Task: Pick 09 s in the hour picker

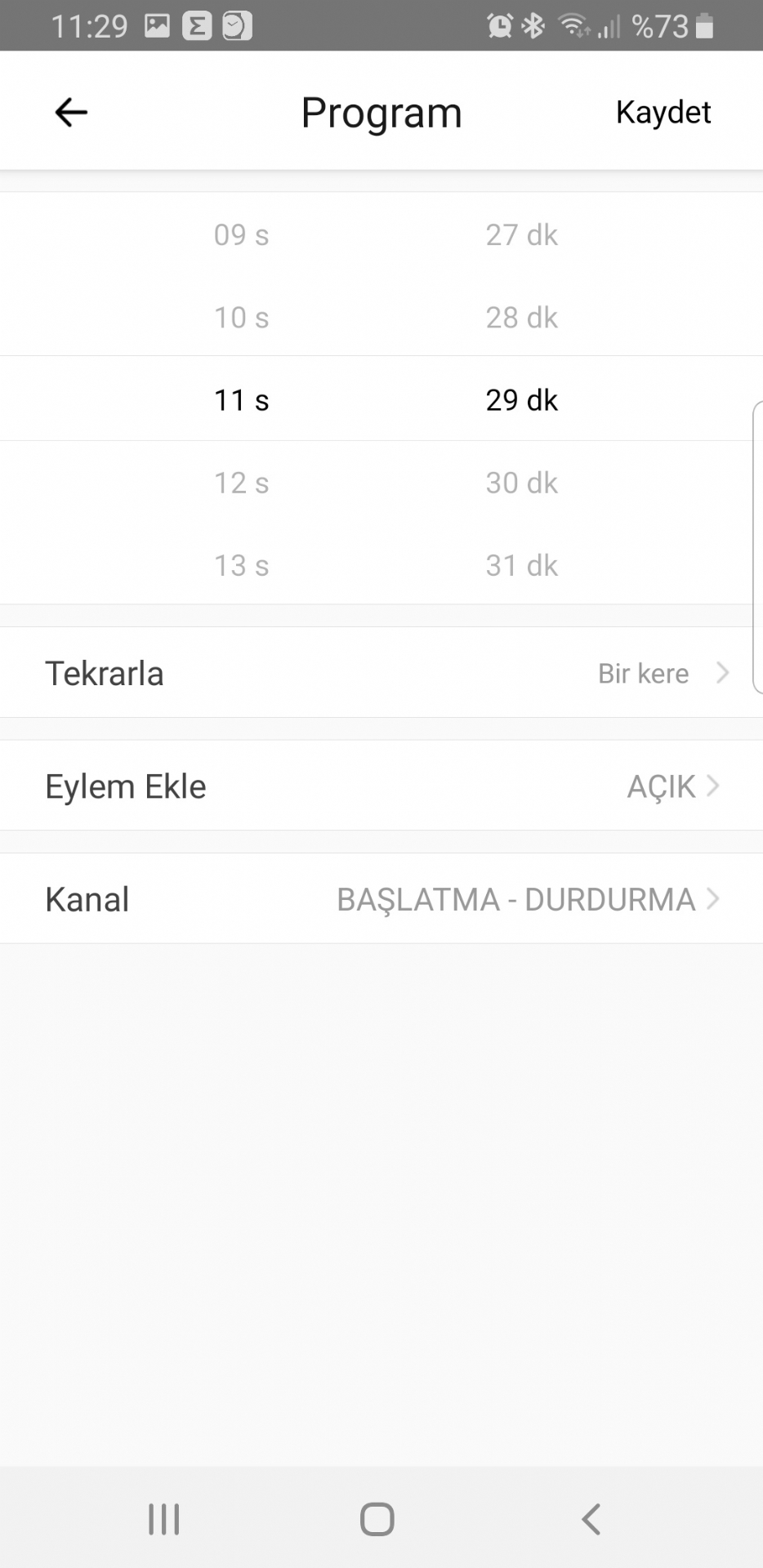Action: point(242,234)
